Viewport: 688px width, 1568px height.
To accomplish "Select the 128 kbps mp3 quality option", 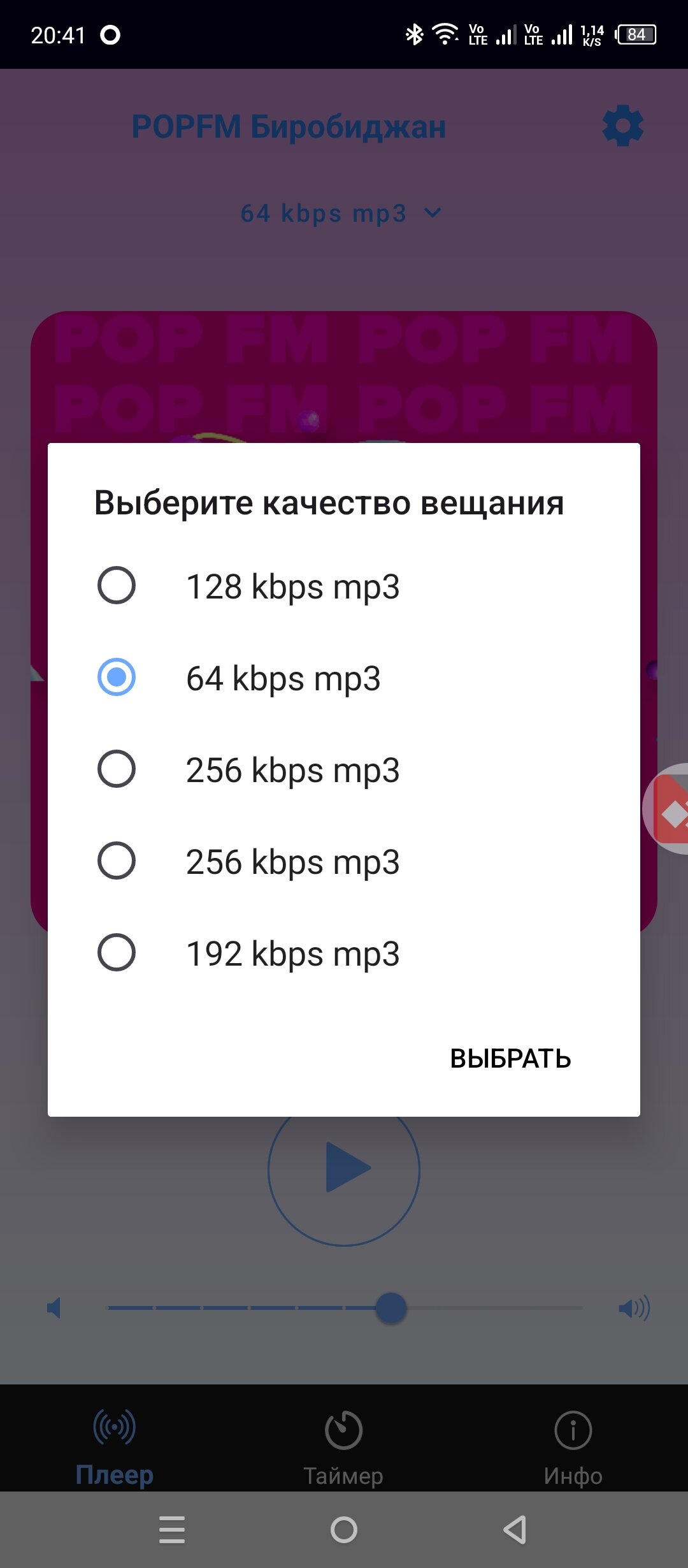I will coord(117,585).
